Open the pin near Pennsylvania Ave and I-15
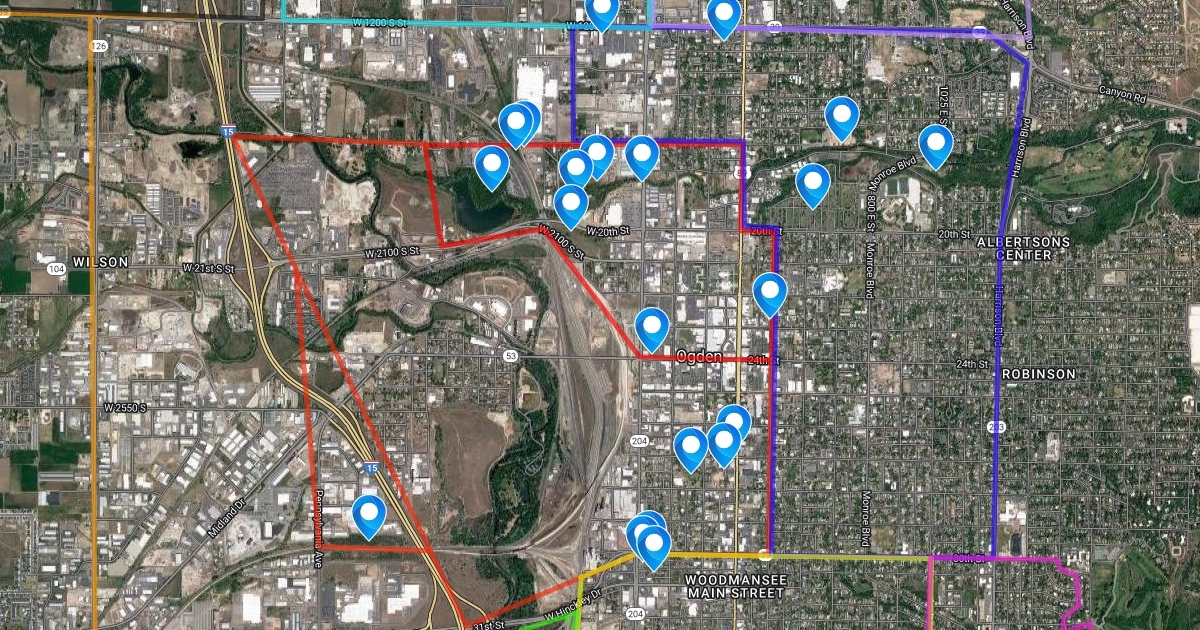Screen dimensions: 1200x630 click(369, 513)
